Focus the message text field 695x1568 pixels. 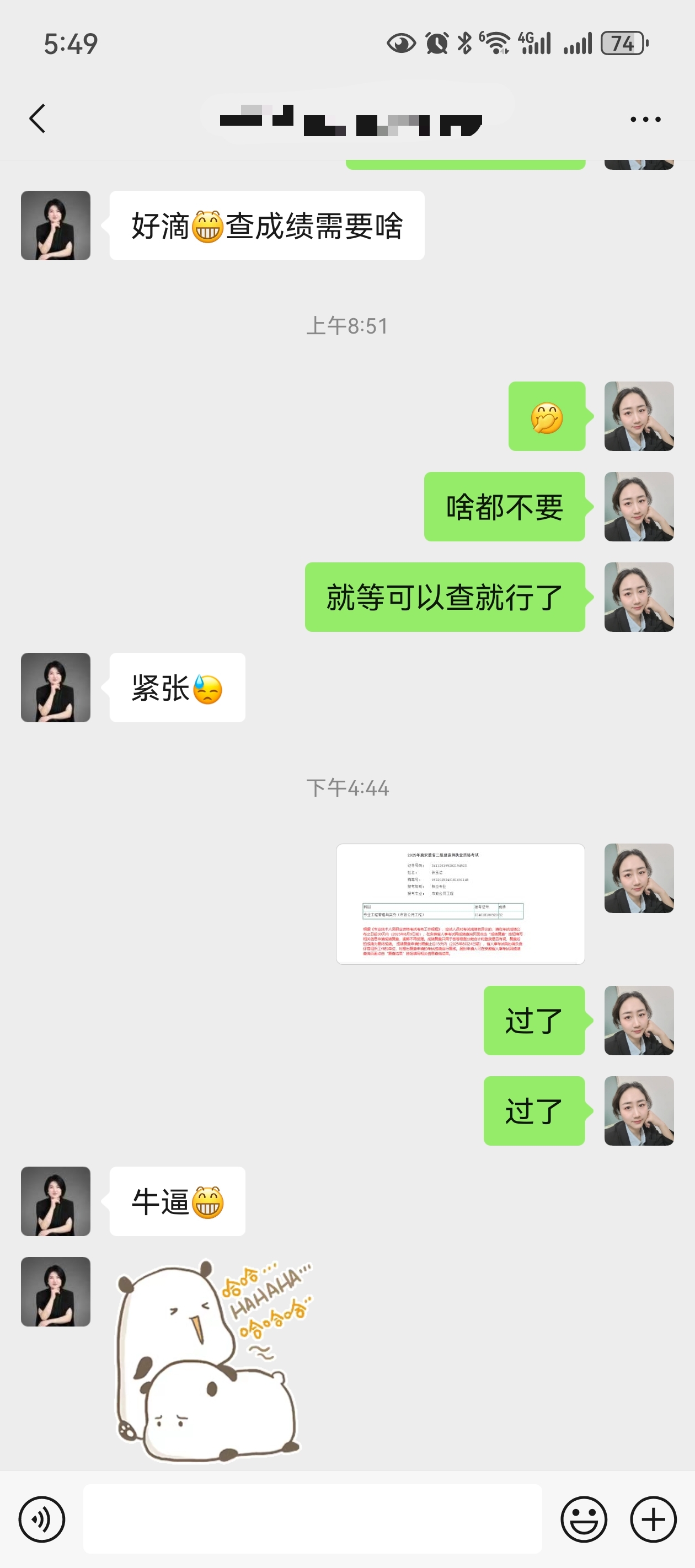tap(312, 1519)
